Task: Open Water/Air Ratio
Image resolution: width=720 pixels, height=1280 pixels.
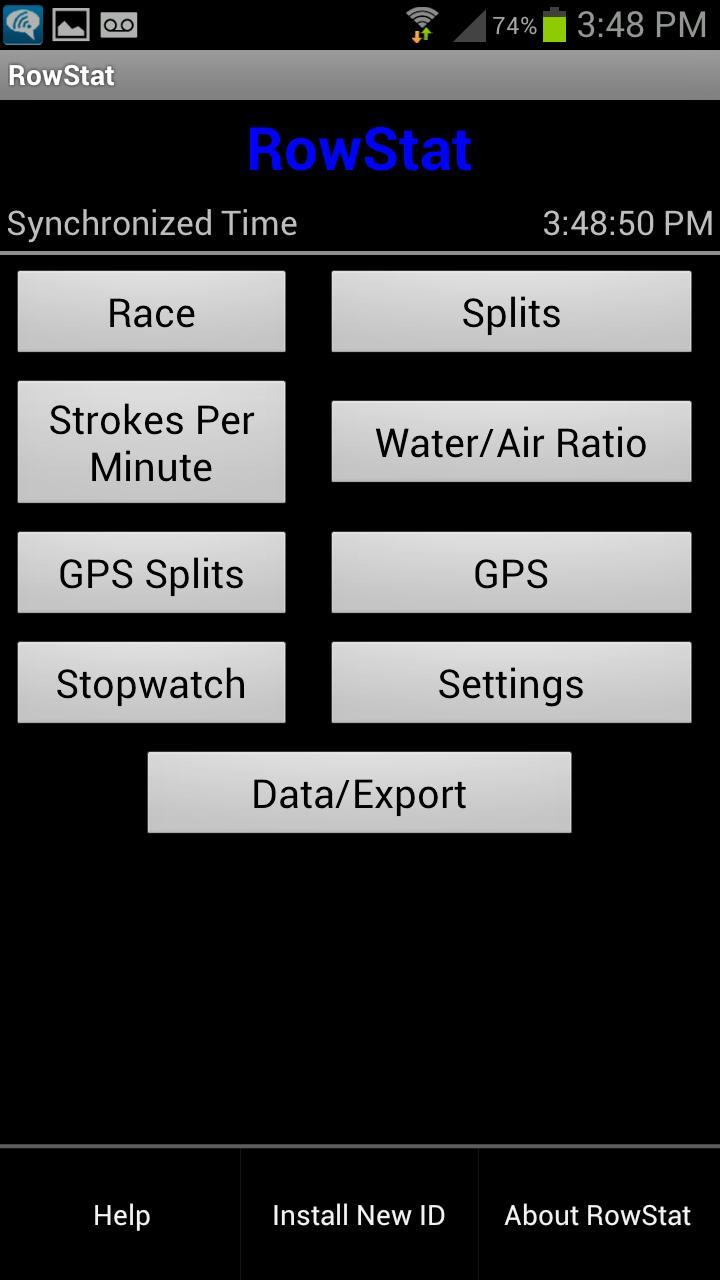Action: (x=511, y=442)
